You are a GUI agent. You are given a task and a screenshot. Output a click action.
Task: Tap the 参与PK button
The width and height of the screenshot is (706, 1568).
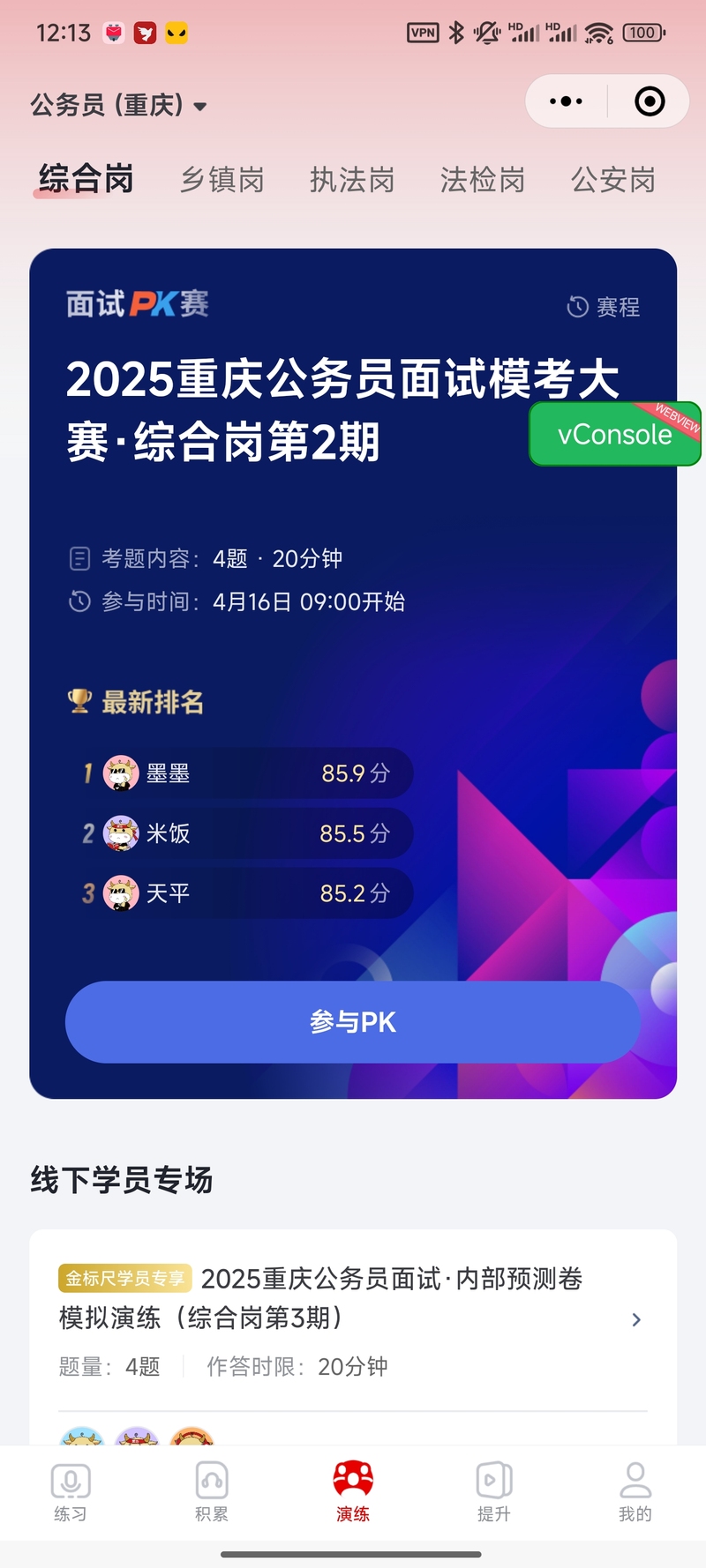pos(352,1022)
